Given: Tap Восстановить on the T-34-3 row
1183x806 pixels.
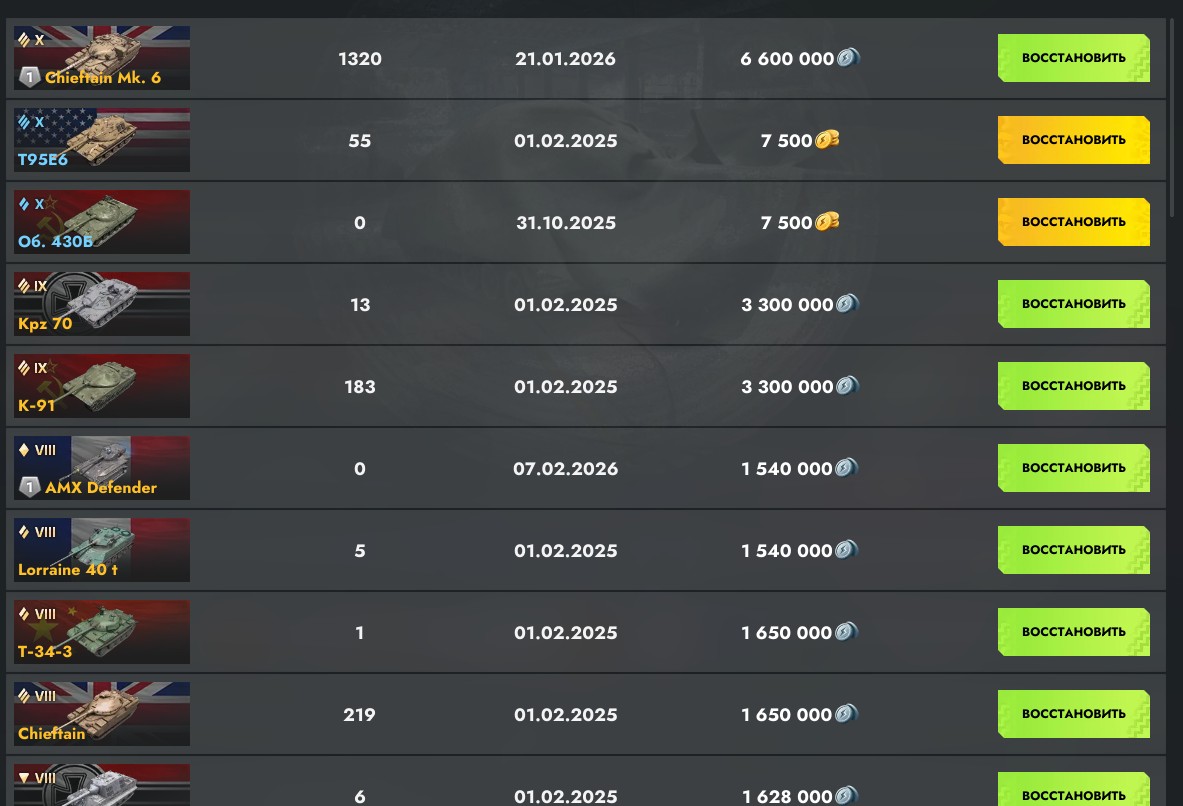Looking at the screenshot, I should pos(1073,632).
